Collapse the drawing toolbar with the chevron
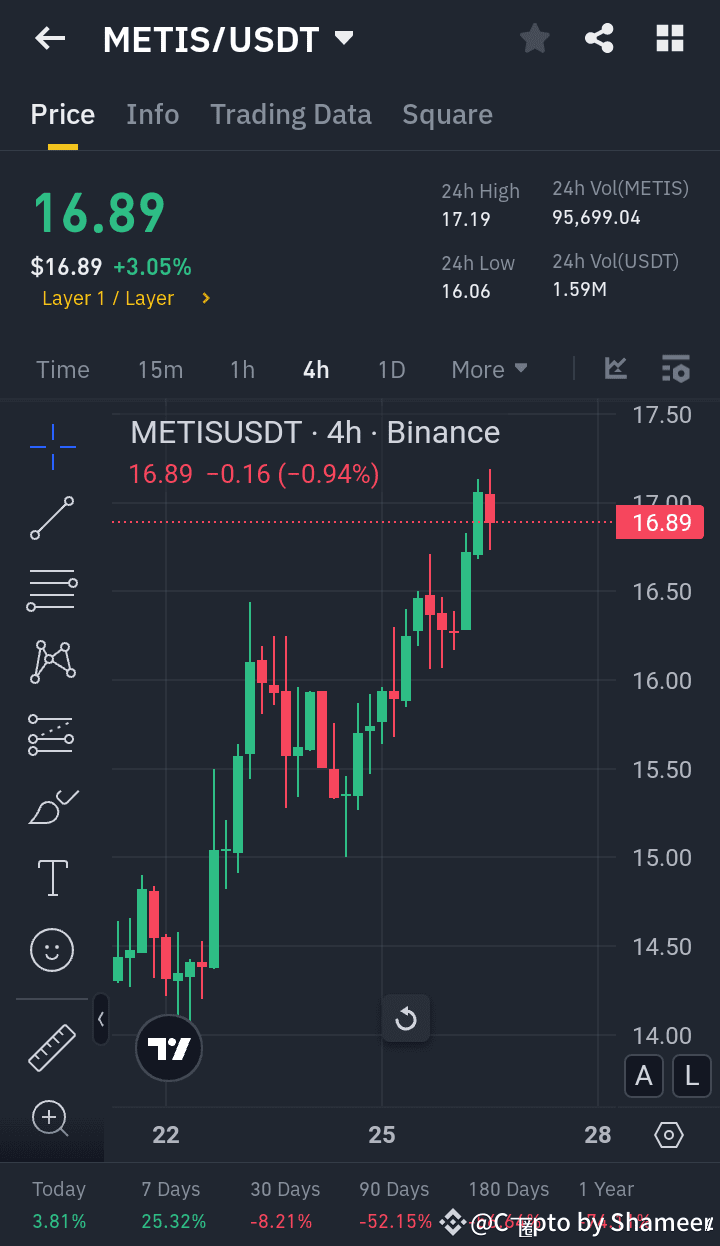Viewport: 720px width, 1246px height. (101, 1019)
